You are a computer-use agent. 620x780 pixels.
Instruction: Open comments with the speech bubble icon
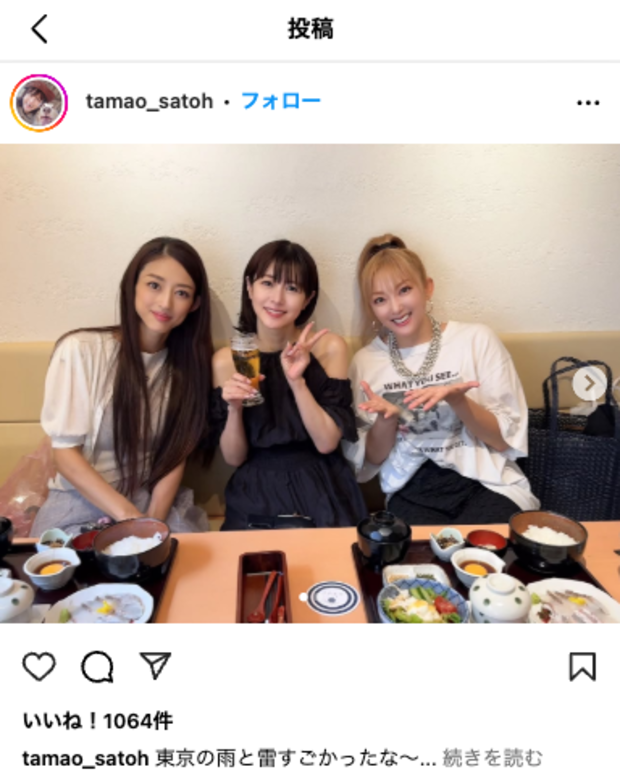point(97,667)
